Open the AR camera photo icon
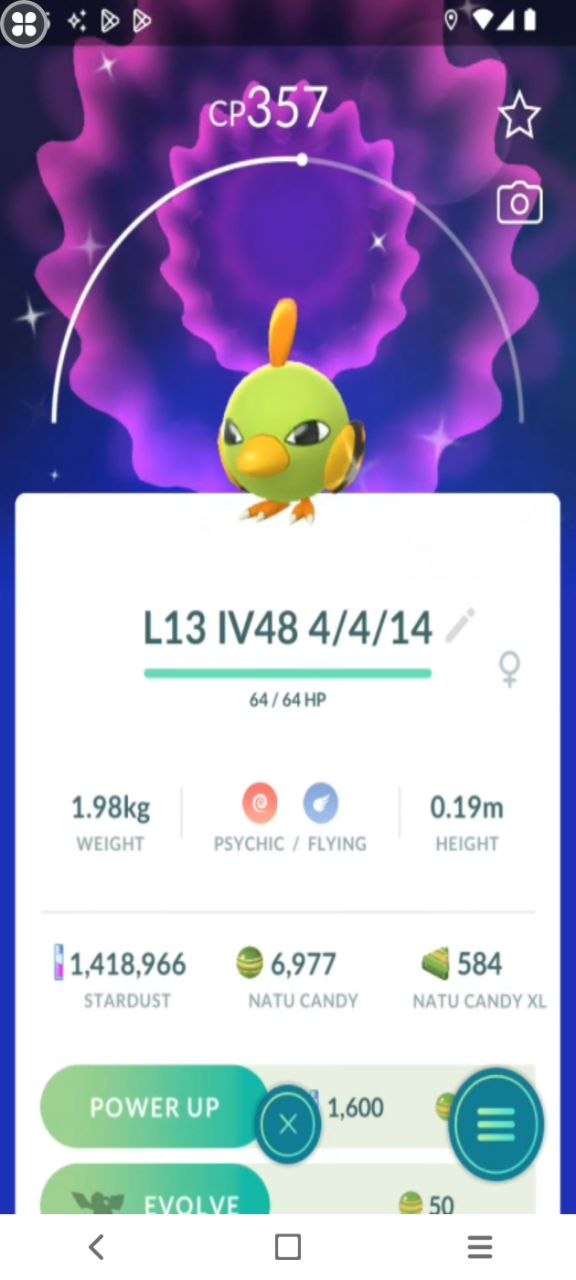576x1280 pixels. [519, 204]
